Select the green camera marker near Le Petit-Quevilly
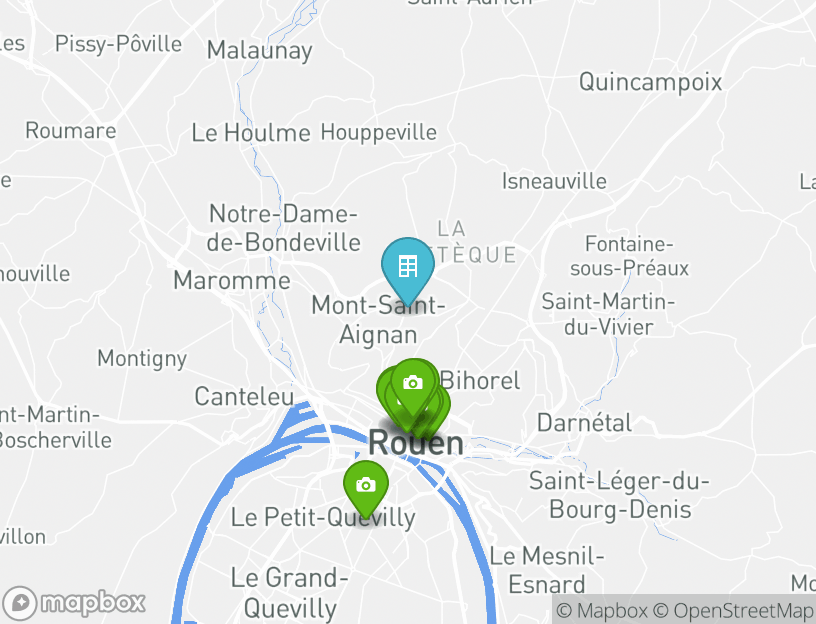 tap(366, 485)
